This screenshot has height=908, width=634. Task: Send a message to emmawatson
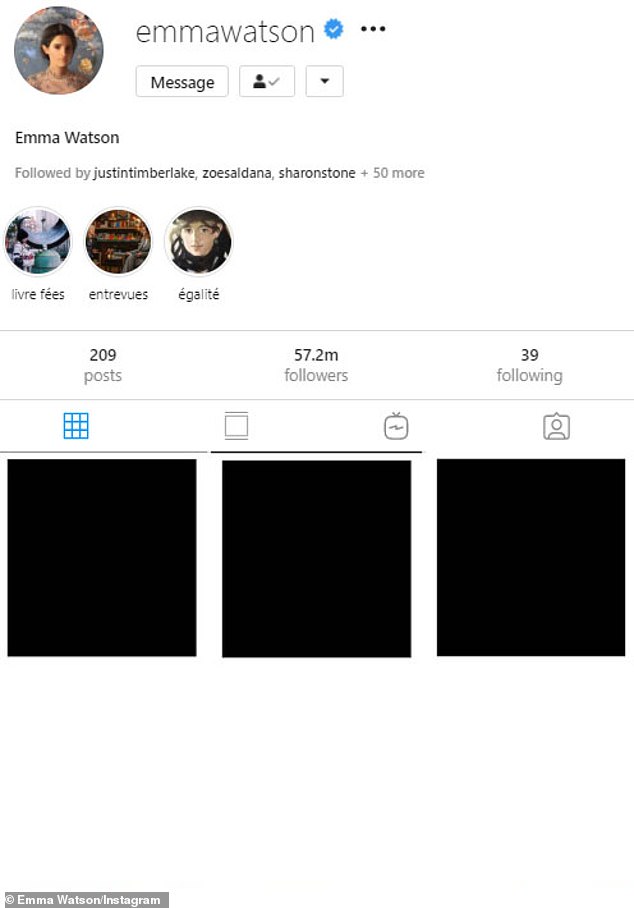coord(182,82)
